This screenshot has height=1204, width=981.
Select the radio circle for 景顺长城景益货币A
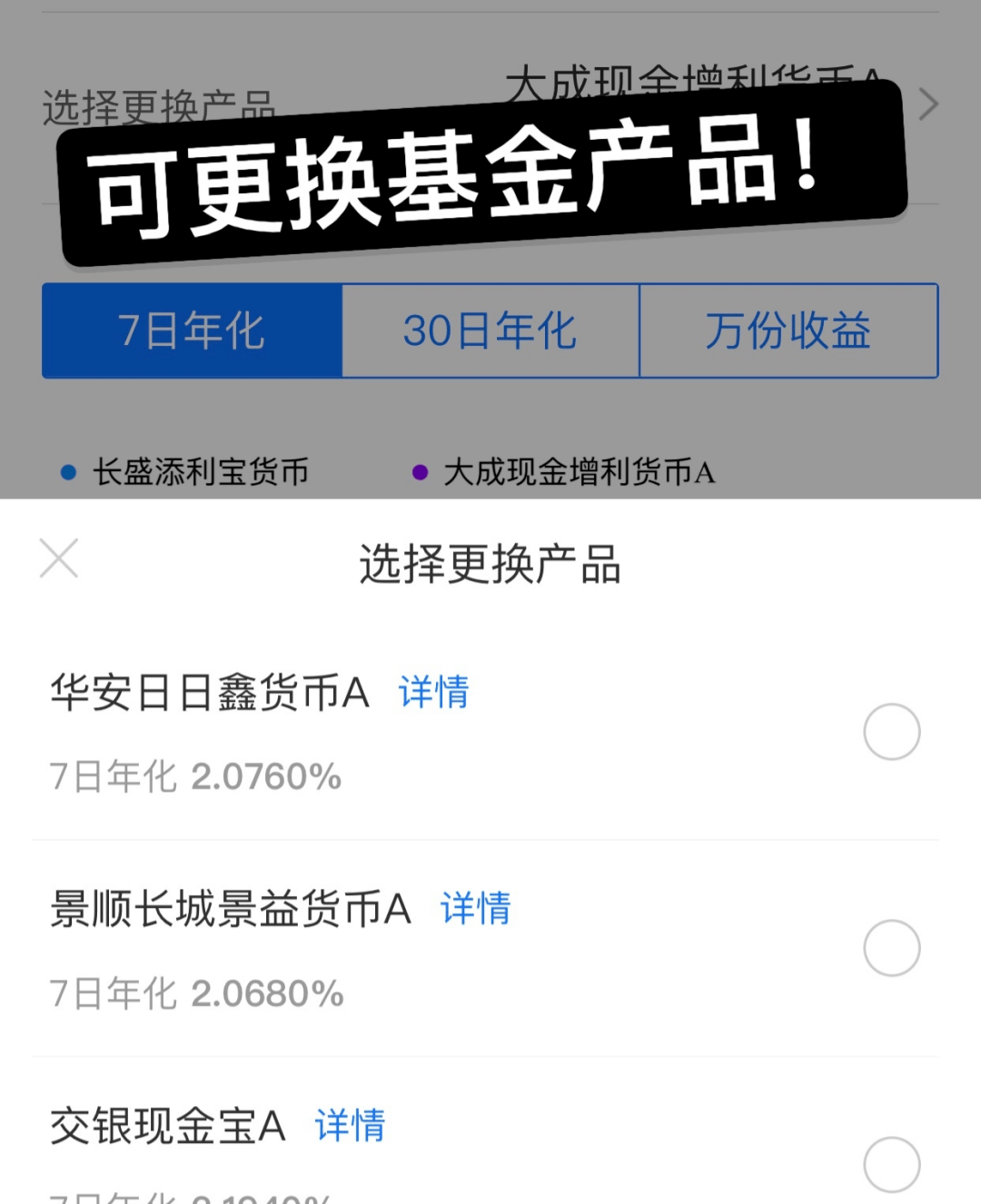click(x=891, y=947)
